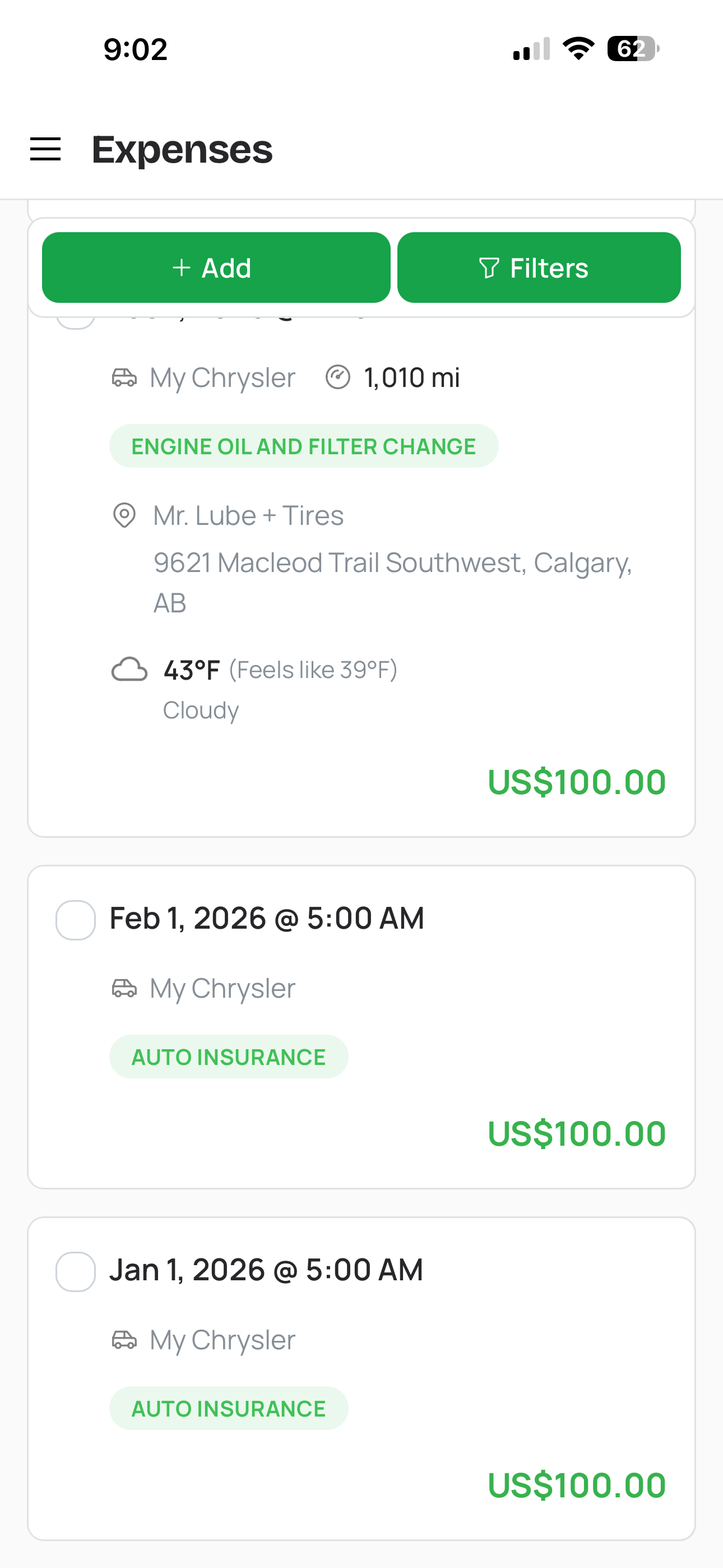Tap the vehicle icon on the Feb 1 entry
Screen dimensions: 723x1568
[125, 988]
